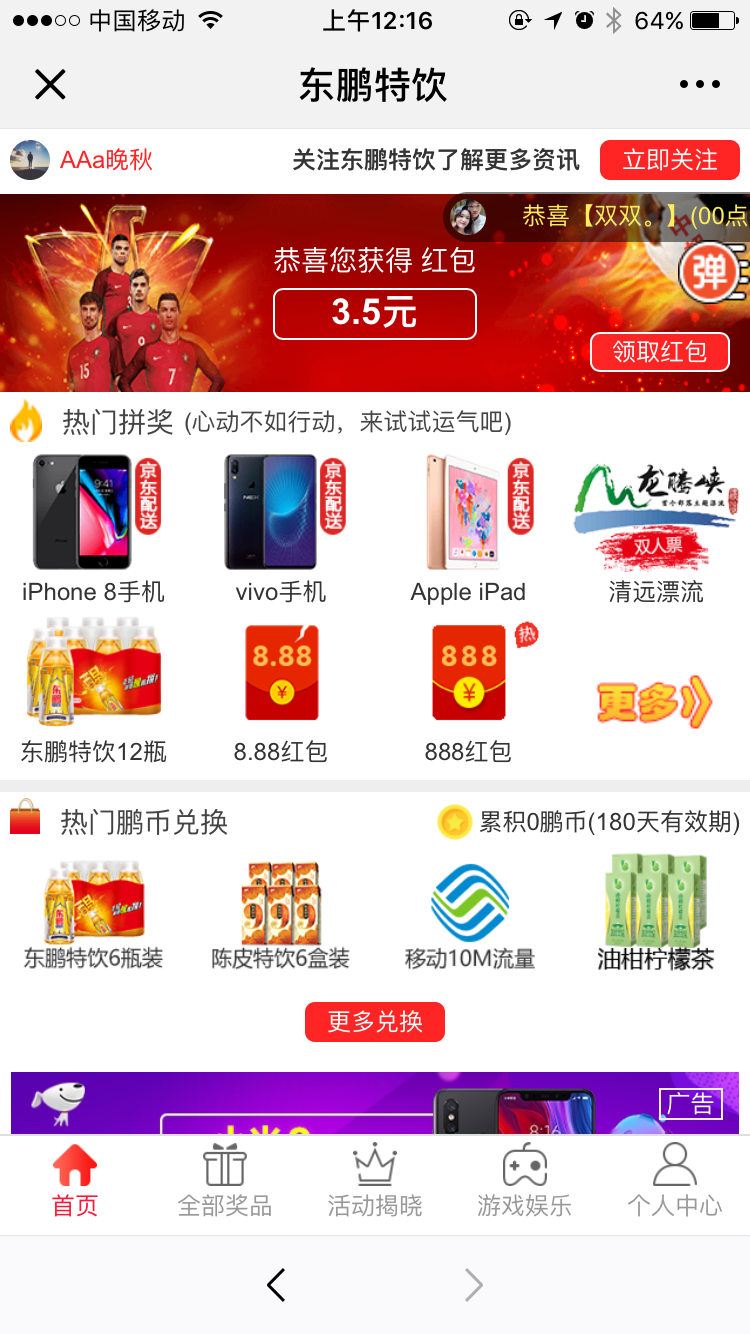Open 油柑柠檬茶 exchange item
The height and width of the screenshot is (1334, 750).
(x=656, y=912)
